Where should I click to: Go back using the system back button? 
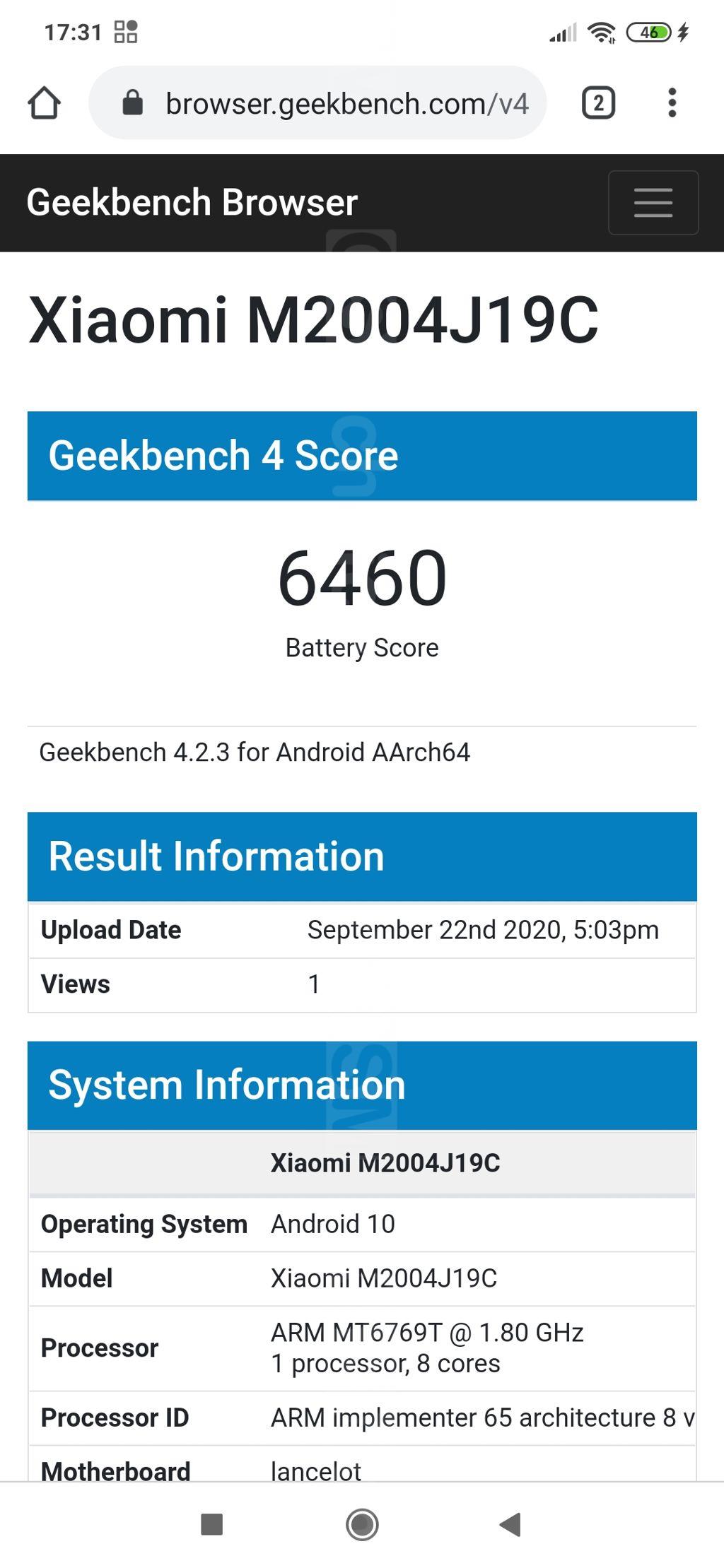pos(510,1524)
